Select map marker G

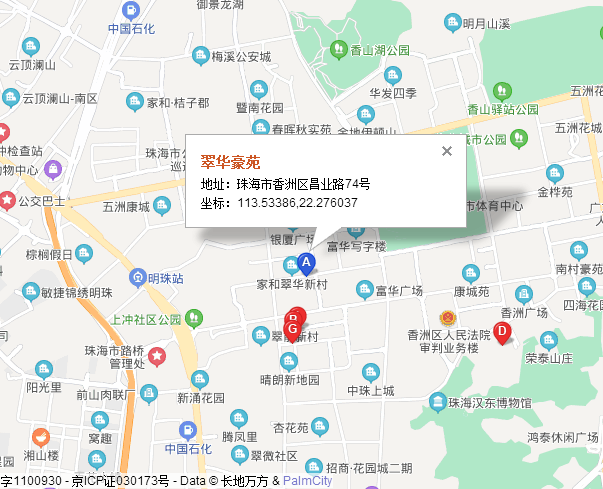292,329
